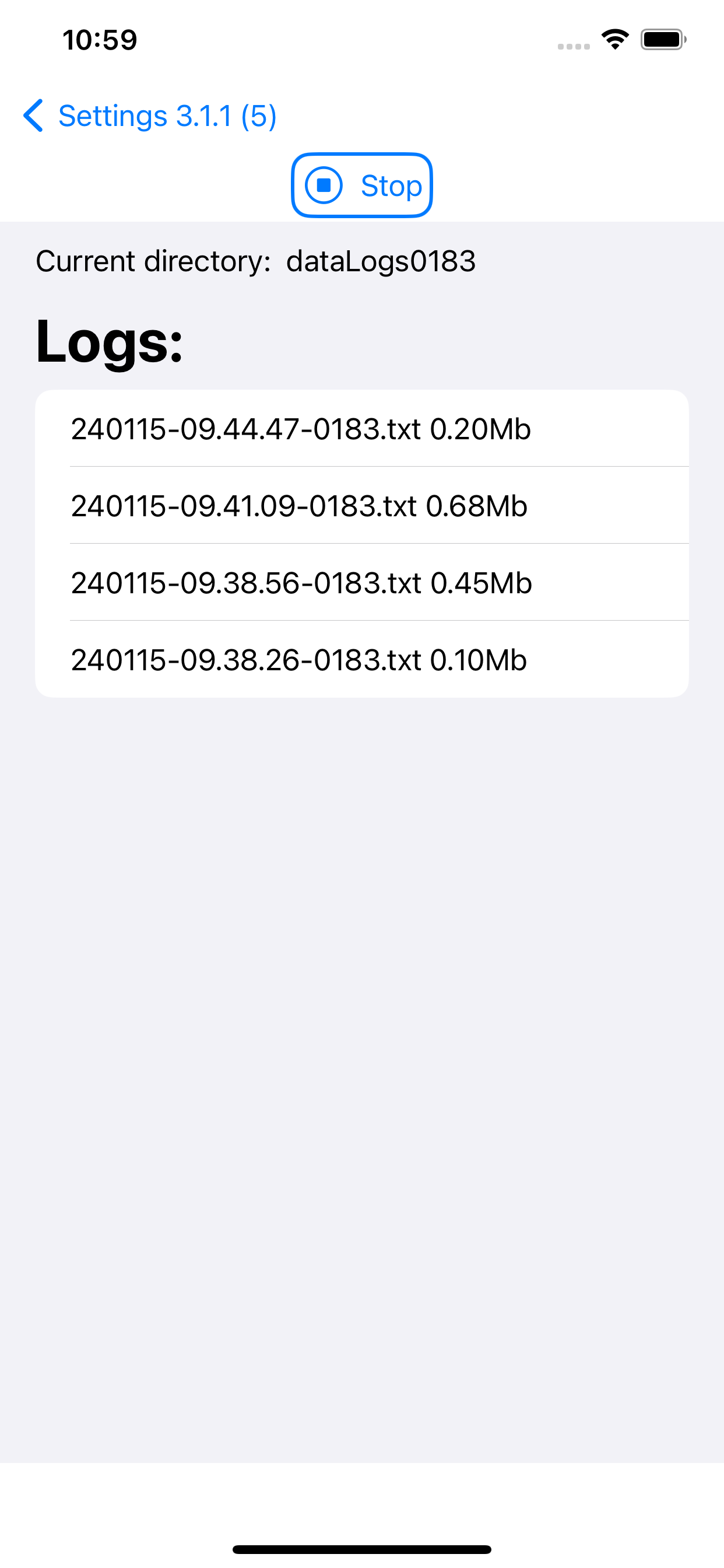View log 240115-09.38.26-0183.txt
724x1568 pixels.
point(362,659)
